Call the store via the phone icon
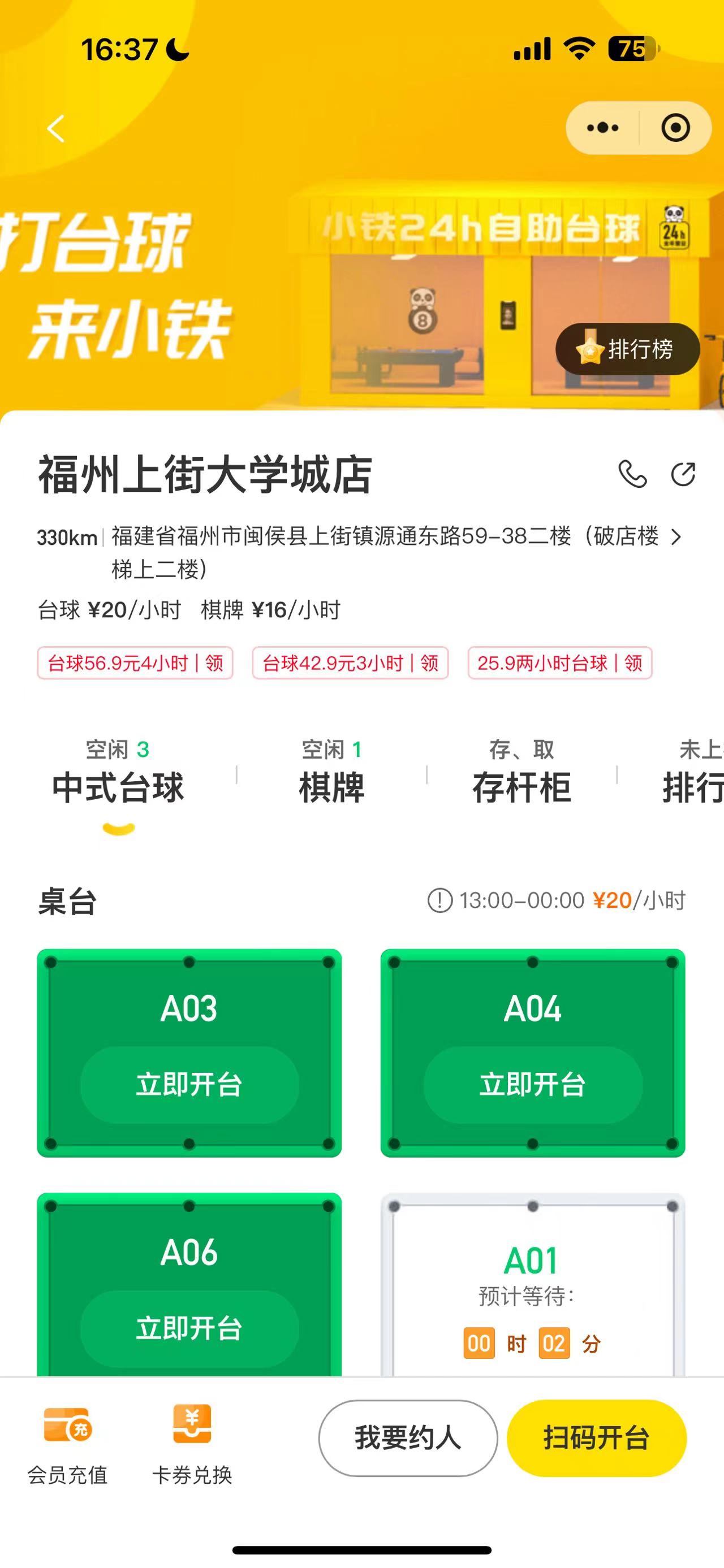 pyautogui.click(x=632, y=474)
